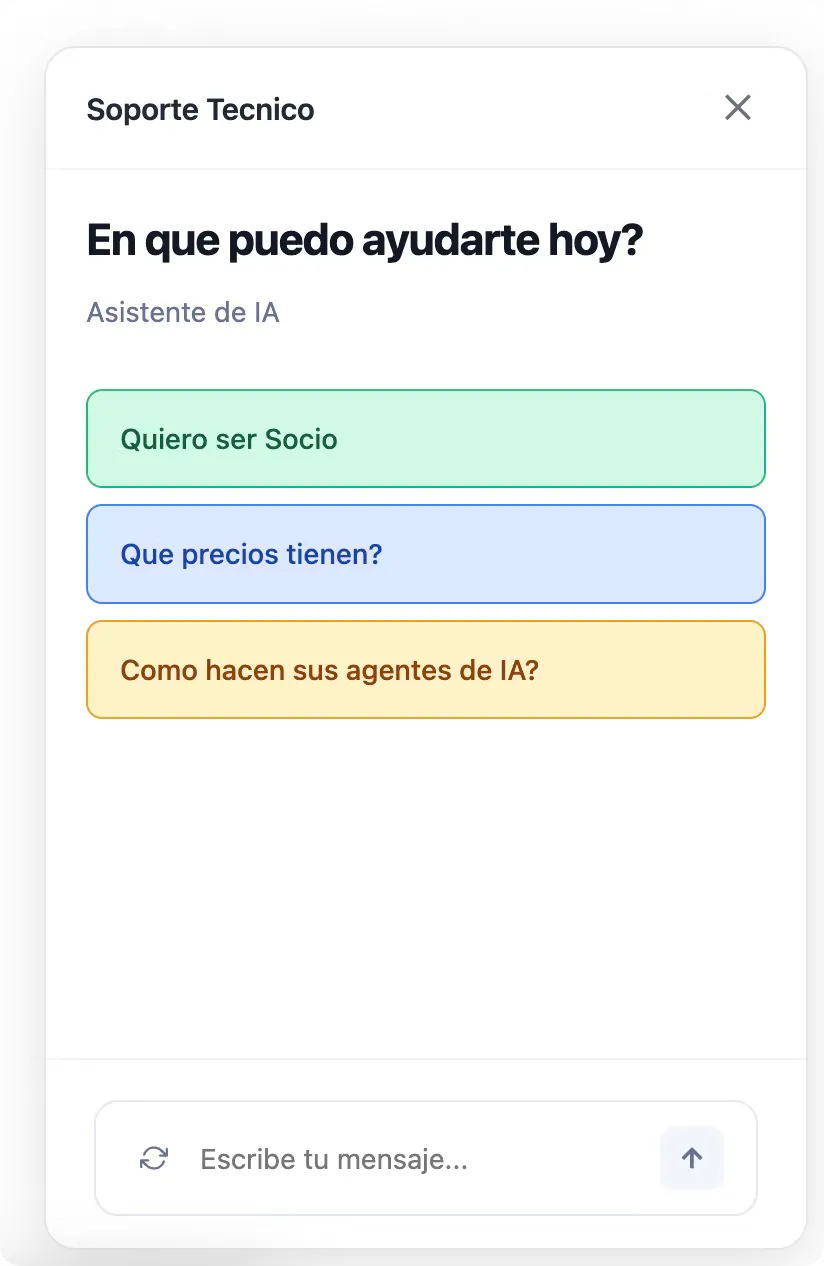Image resolution: width=824 pixels, height=1266 pixels.
Task: Click the circular arrows icon to restart chat
Action: 153,1158
